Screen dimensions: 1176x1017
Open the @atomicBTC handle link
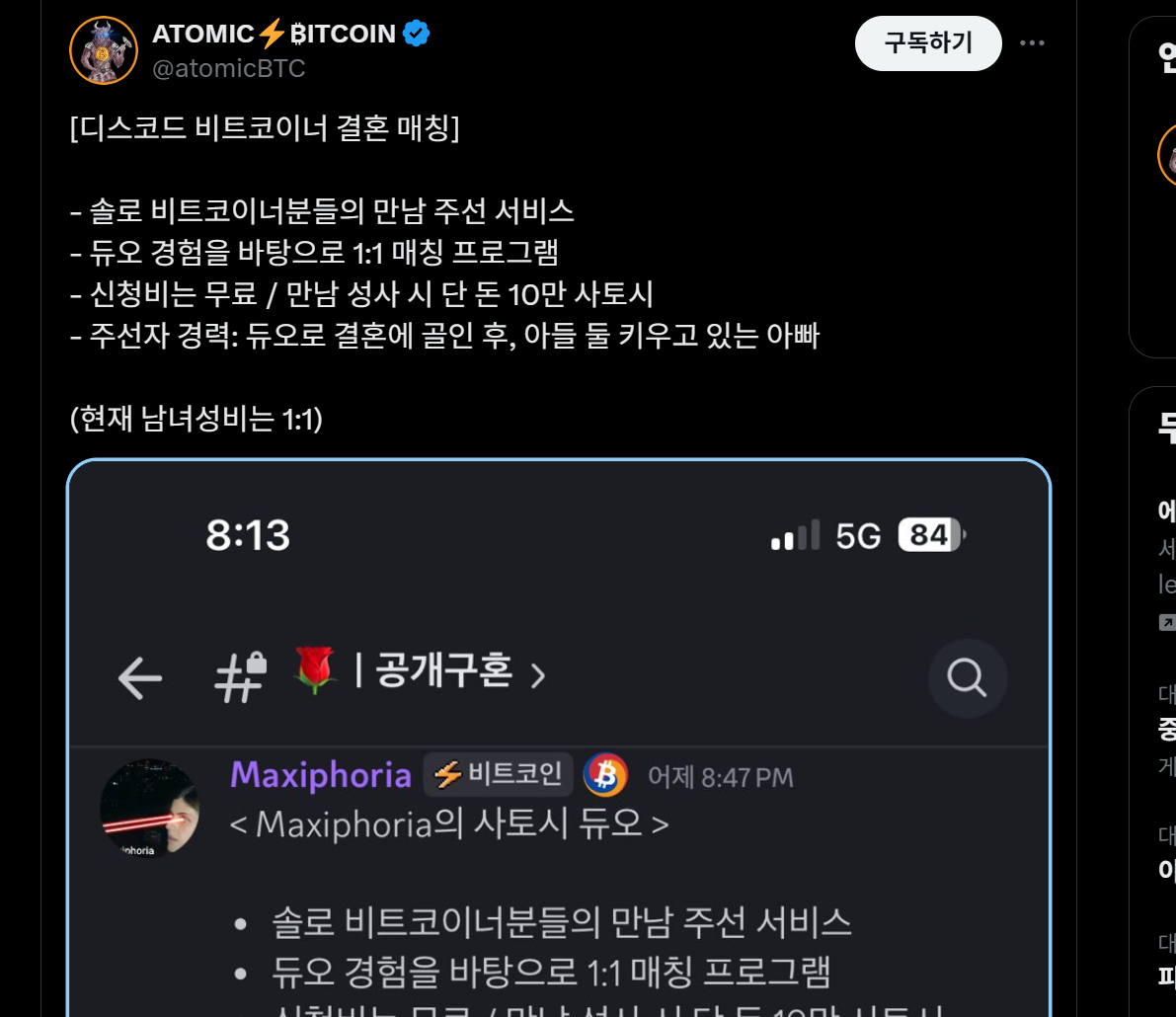coord(229,69)
